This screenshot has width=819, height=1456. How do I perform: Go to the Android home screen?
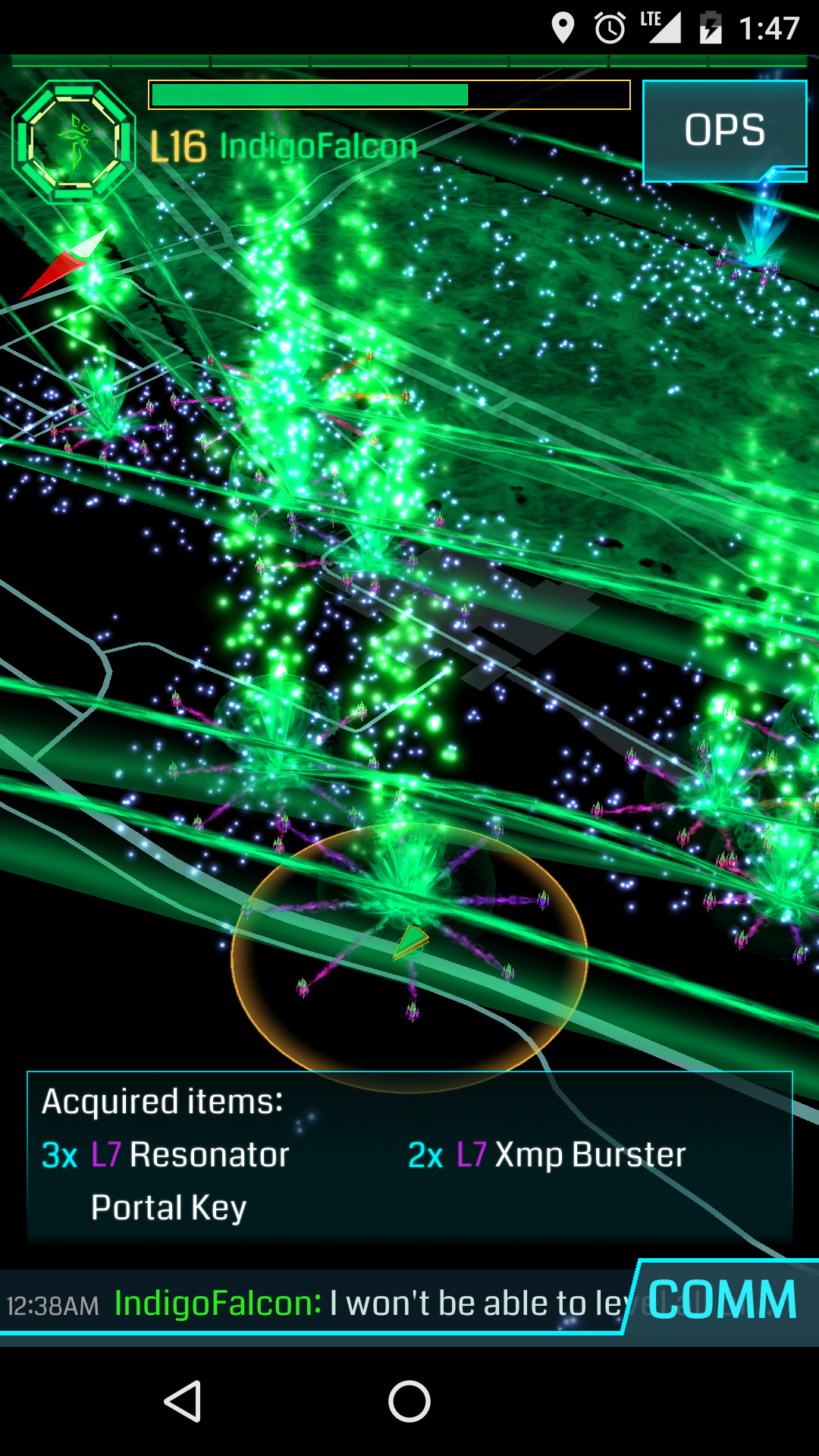click(x=409, y=1401)
